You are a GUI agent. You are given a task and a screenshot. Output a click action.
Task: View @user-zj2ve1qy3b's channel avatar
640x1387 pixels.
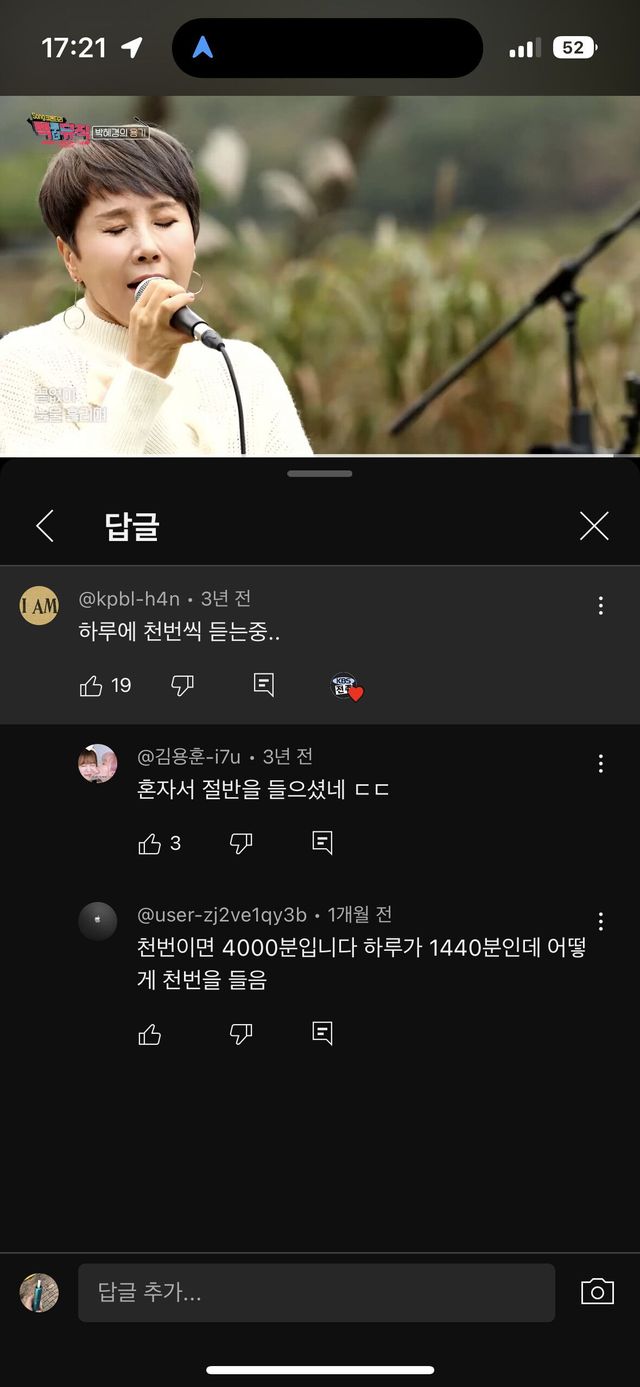(98, 920)
